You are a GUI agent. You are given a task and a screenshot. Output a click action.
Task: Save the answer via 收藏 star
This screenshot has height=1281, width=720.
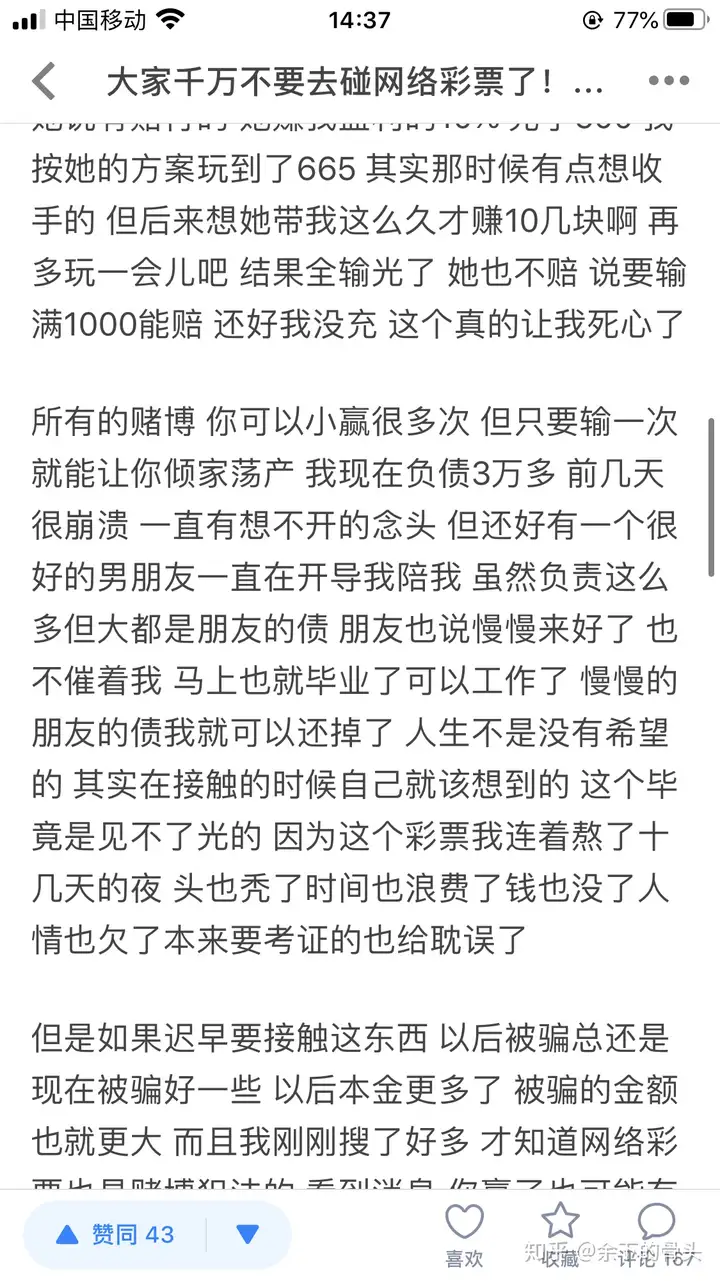(x=559, y=1236)
